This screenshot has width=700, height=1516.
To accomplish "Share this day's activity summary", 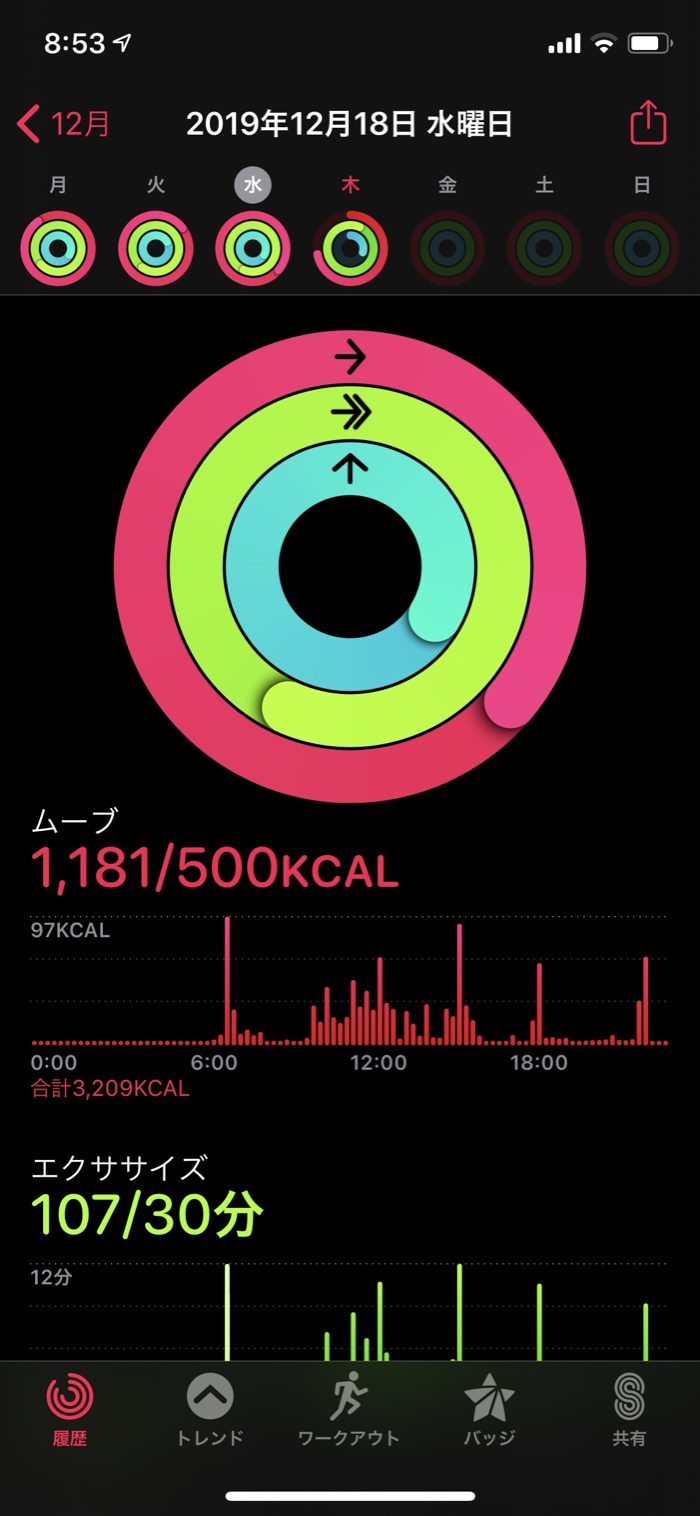I will pyautogui.click(x=647, y=123).
